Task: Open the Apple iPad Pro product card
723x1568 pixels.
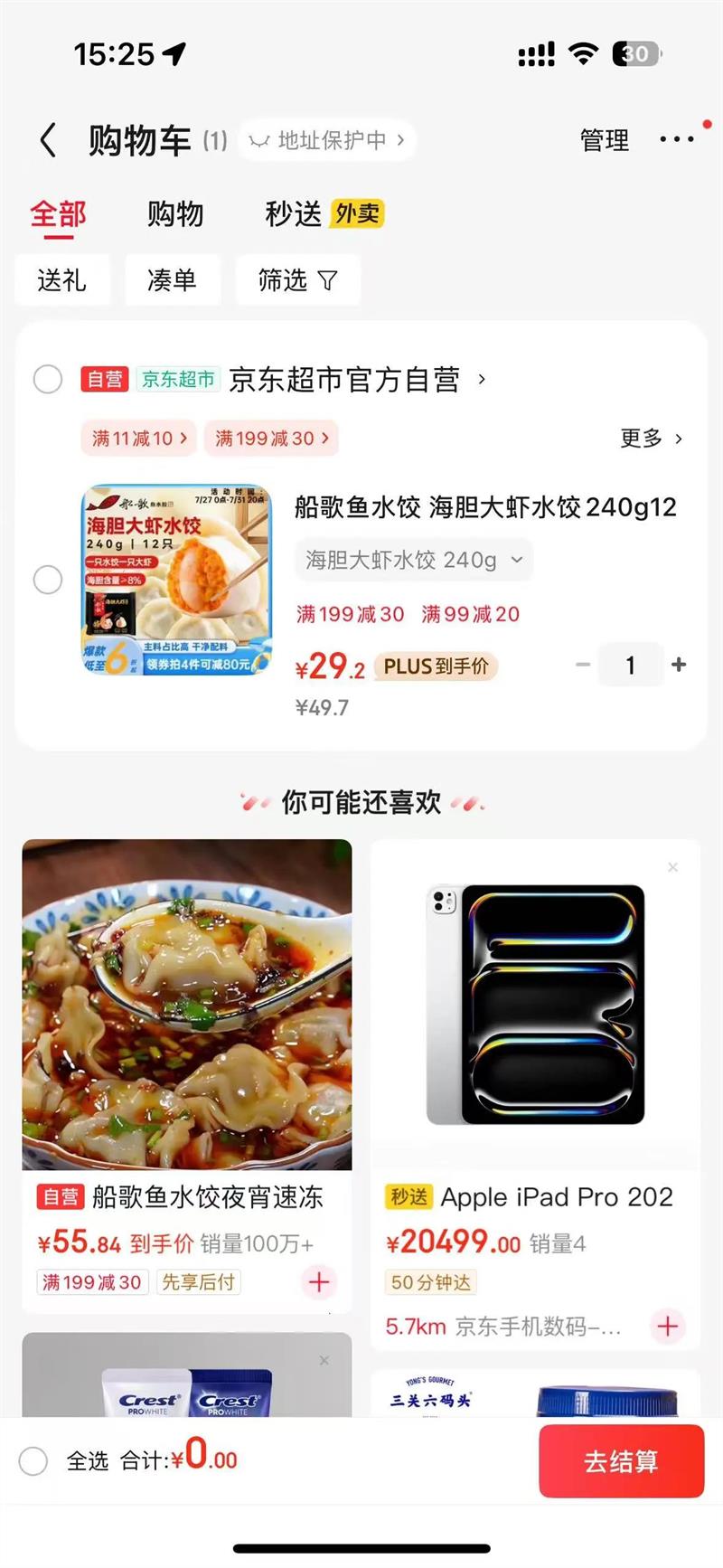Action: [535, 1094]
